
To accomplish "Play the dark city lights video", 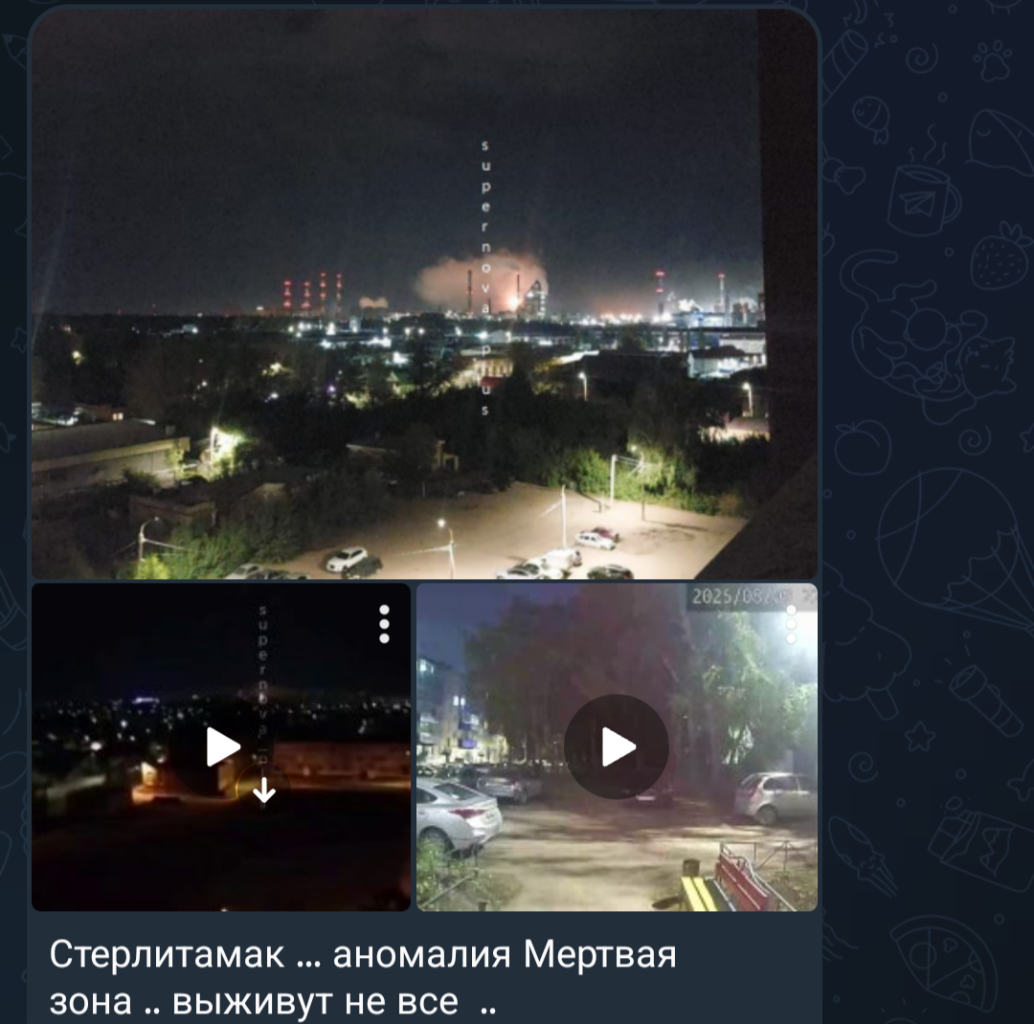I will coord(222,746).
